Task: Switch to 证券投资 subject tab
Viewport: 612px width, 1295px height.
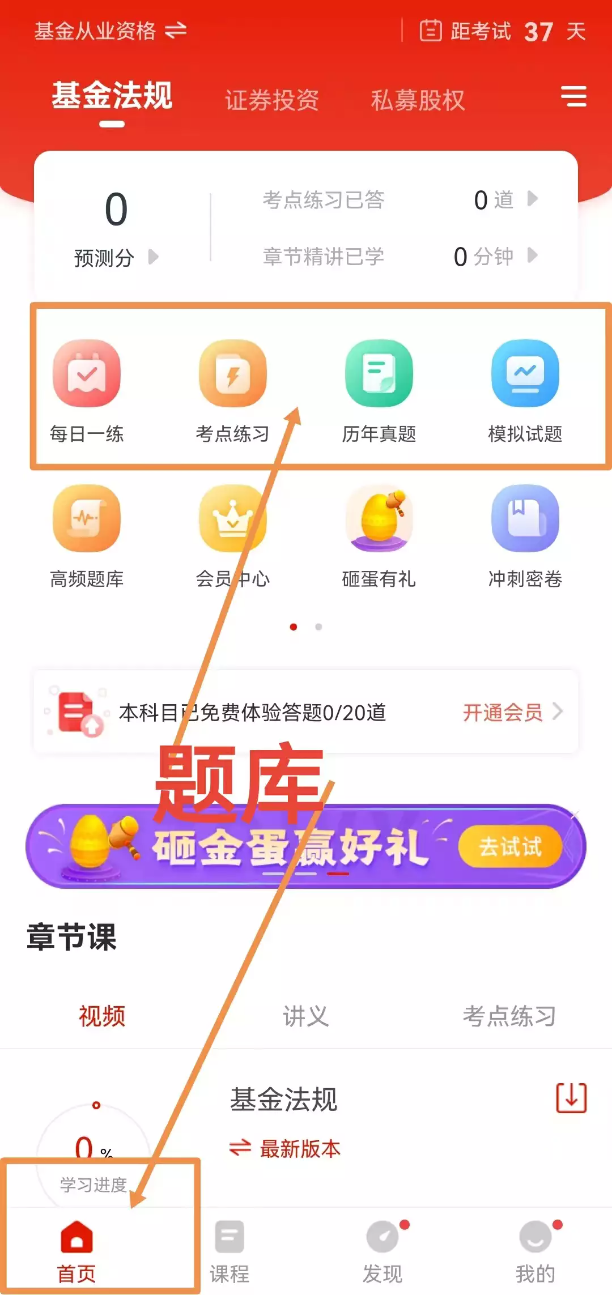Action: [272, 100]
